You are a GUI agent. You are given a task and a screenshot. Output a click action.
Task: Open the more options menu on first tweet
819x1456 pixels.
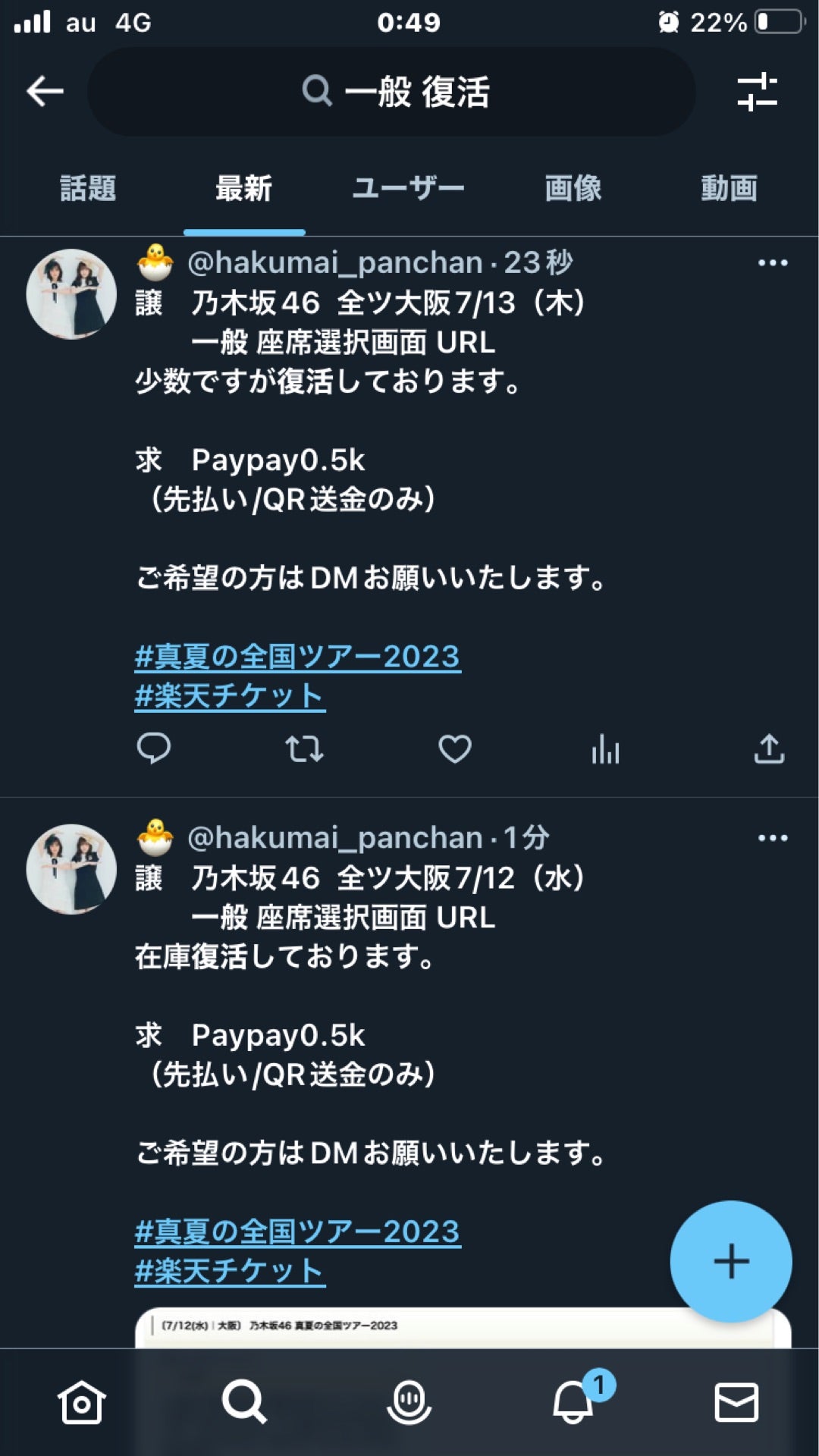click(x=772, y=262)
